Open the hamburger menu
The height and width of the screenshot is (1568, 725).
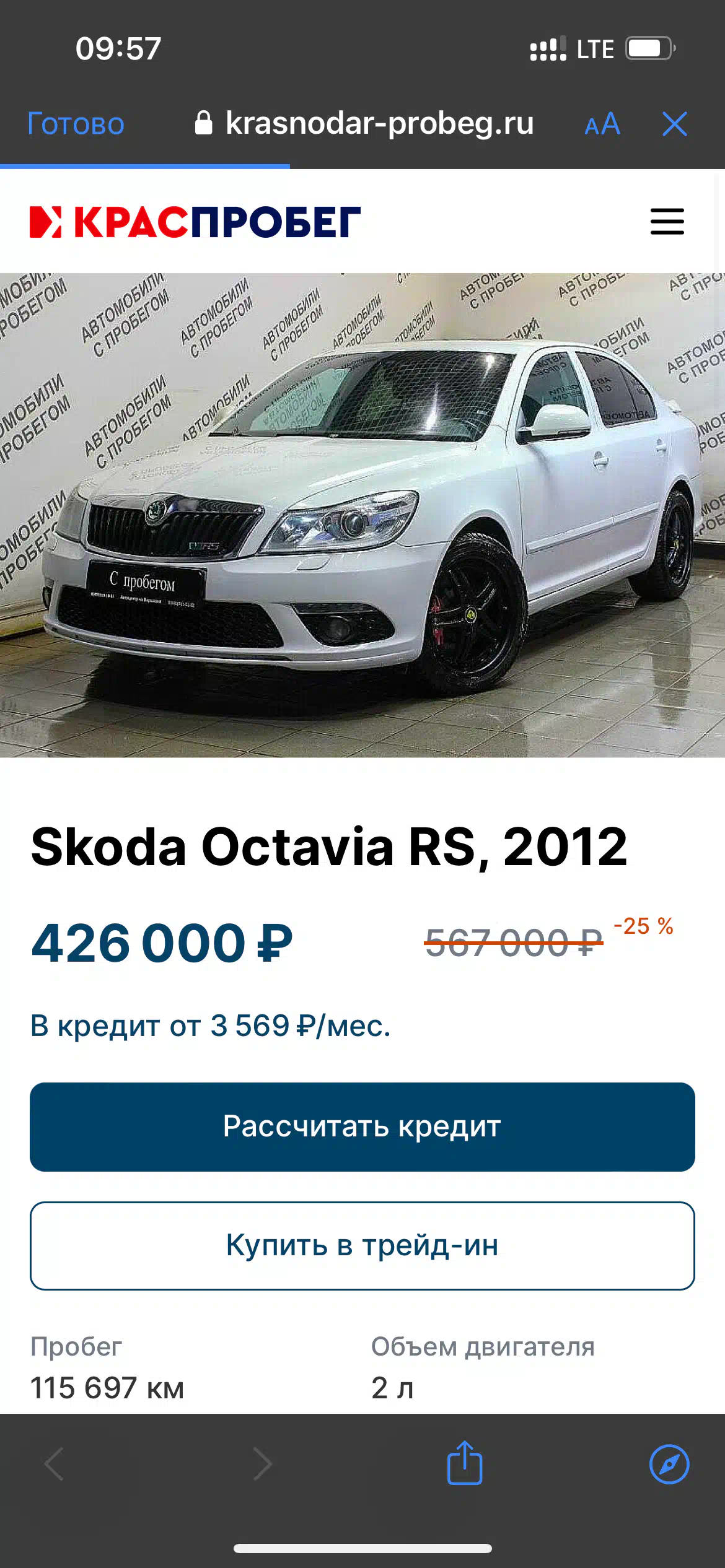point(667,221)
